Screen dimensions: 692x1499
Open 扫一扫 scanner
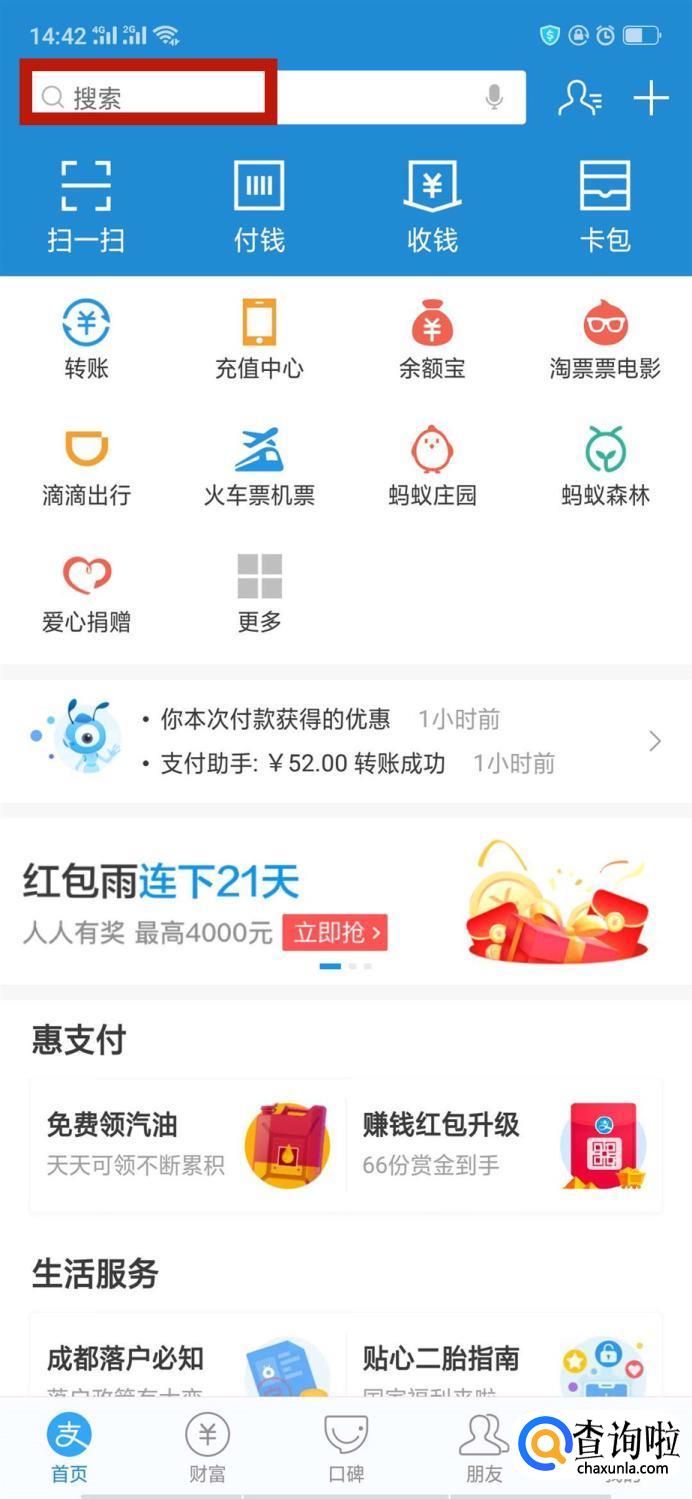pyautogui.click(x=85, y=205)
